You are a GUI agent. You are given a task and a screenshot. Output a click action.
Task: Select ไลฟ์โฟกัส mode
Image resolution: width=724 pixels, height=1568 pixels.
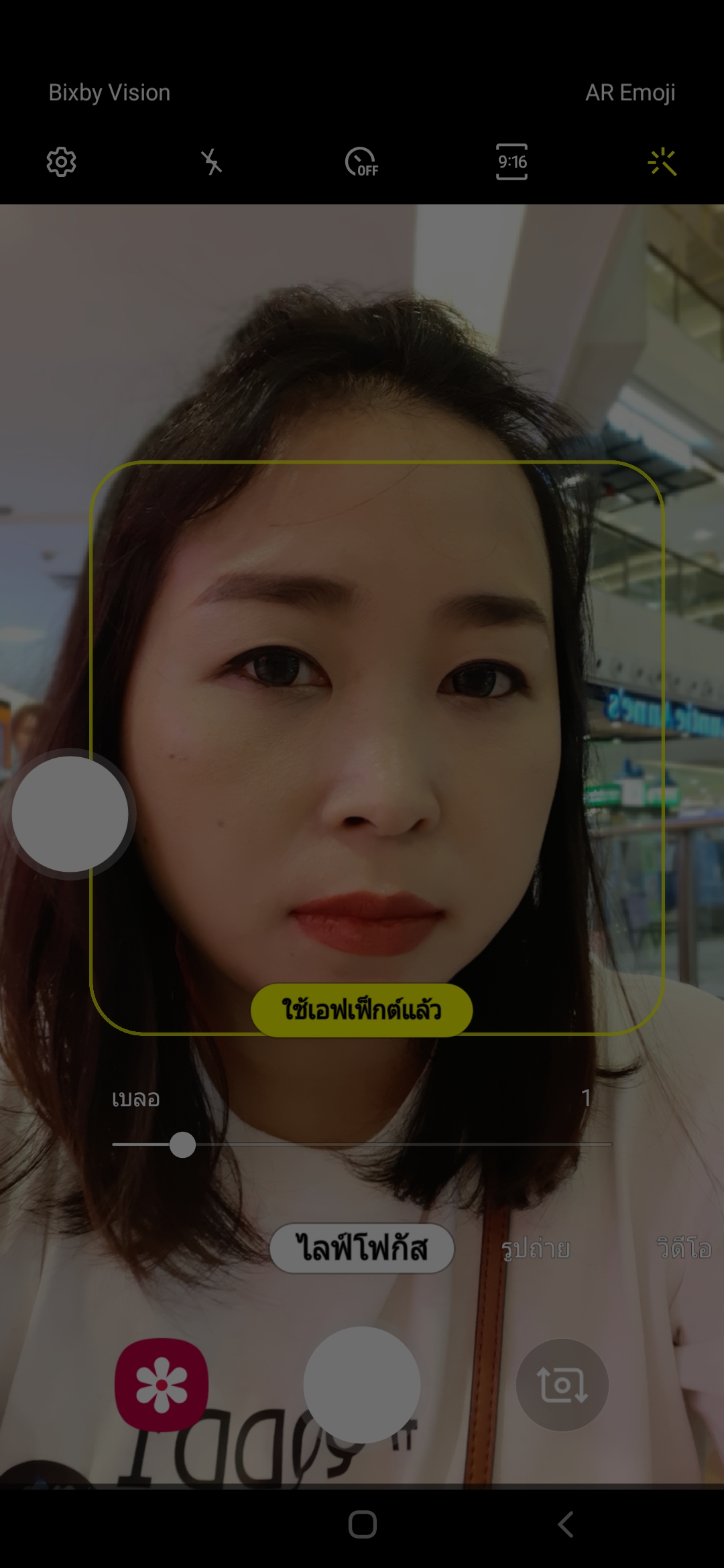click(x=362, y=1248)
